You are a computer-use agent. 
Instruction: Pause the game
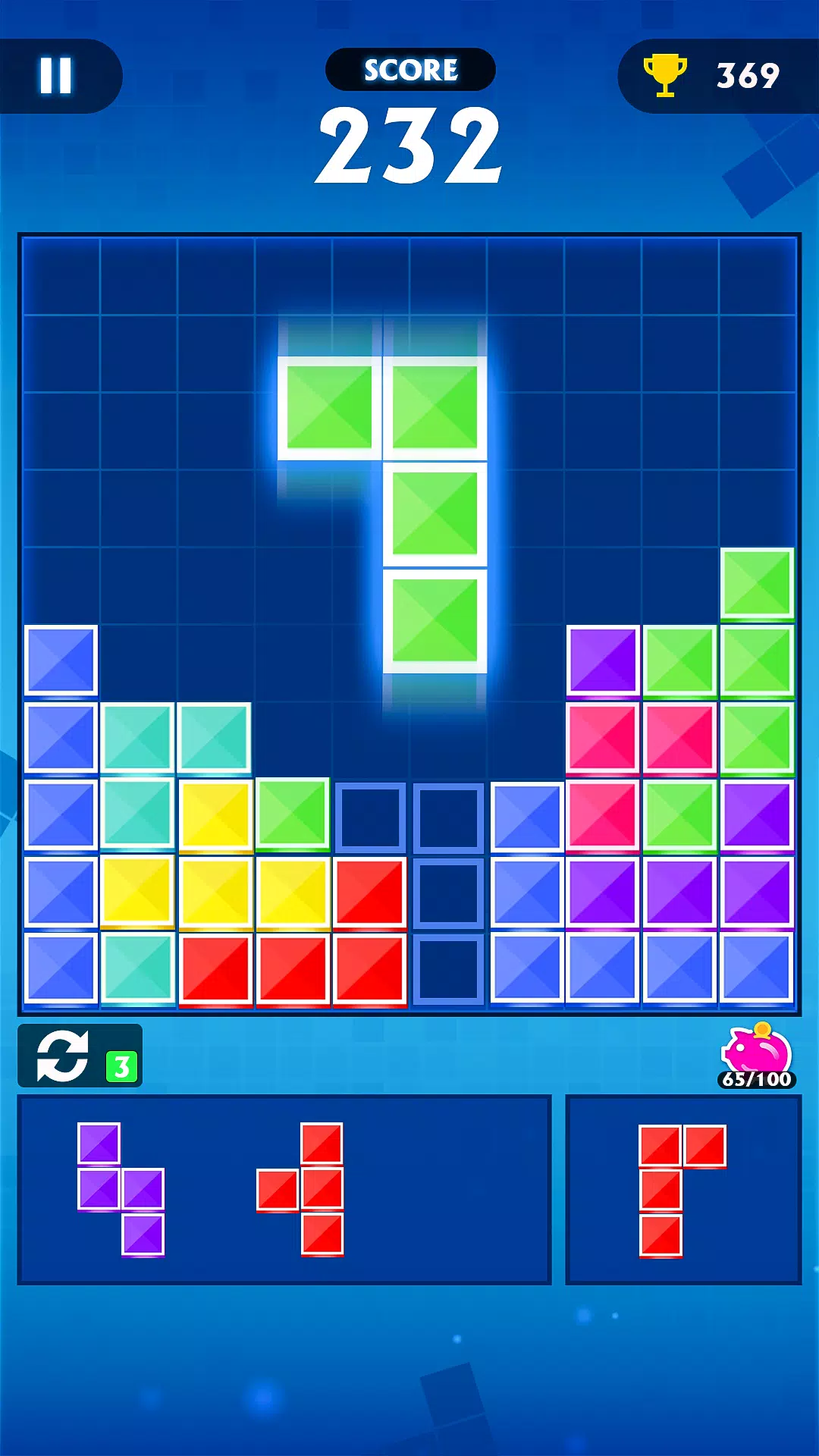pyautogui.click(x=56, y=76)
